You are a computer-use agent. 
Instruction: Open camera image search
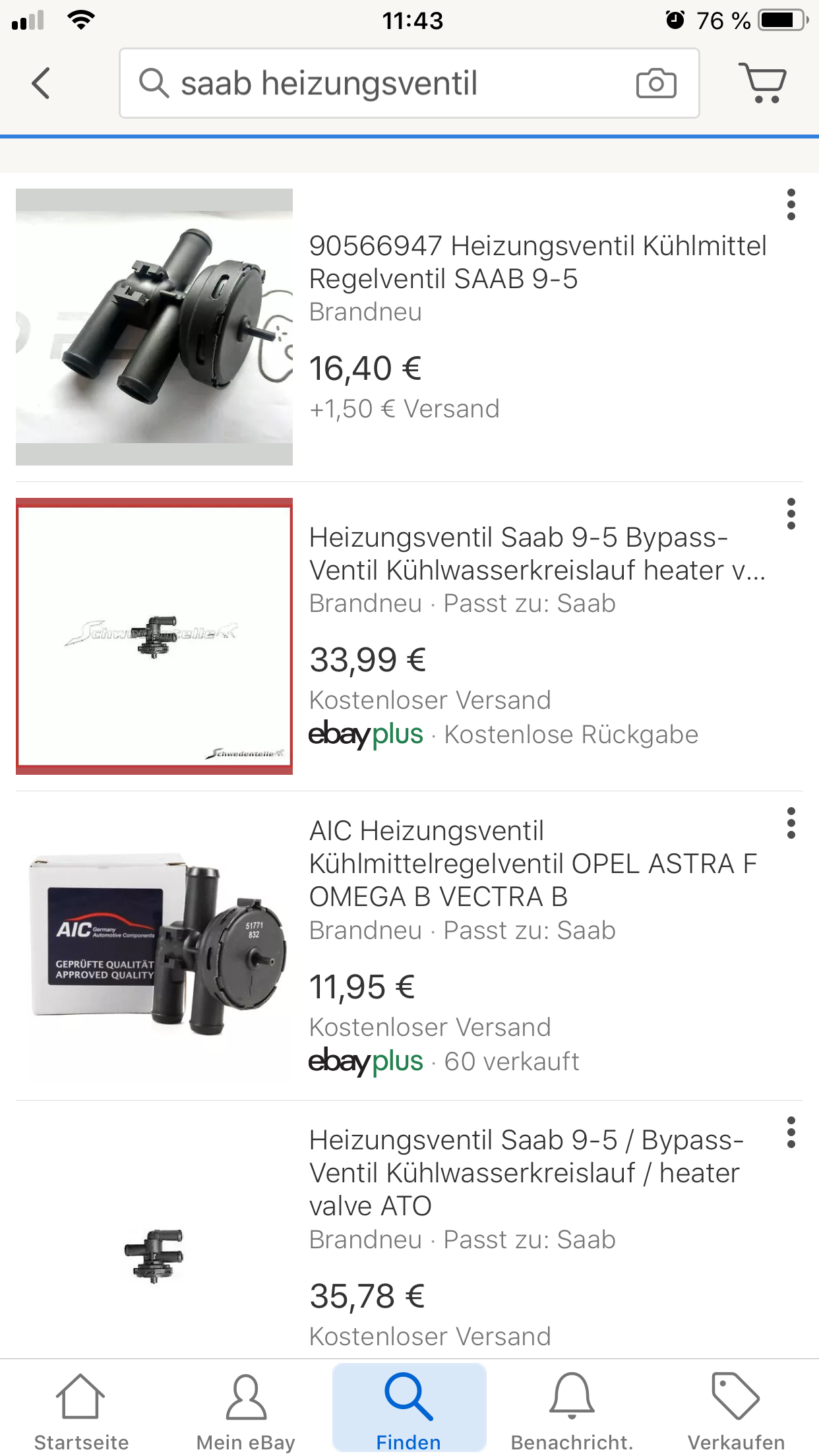[x=655, y=83]
